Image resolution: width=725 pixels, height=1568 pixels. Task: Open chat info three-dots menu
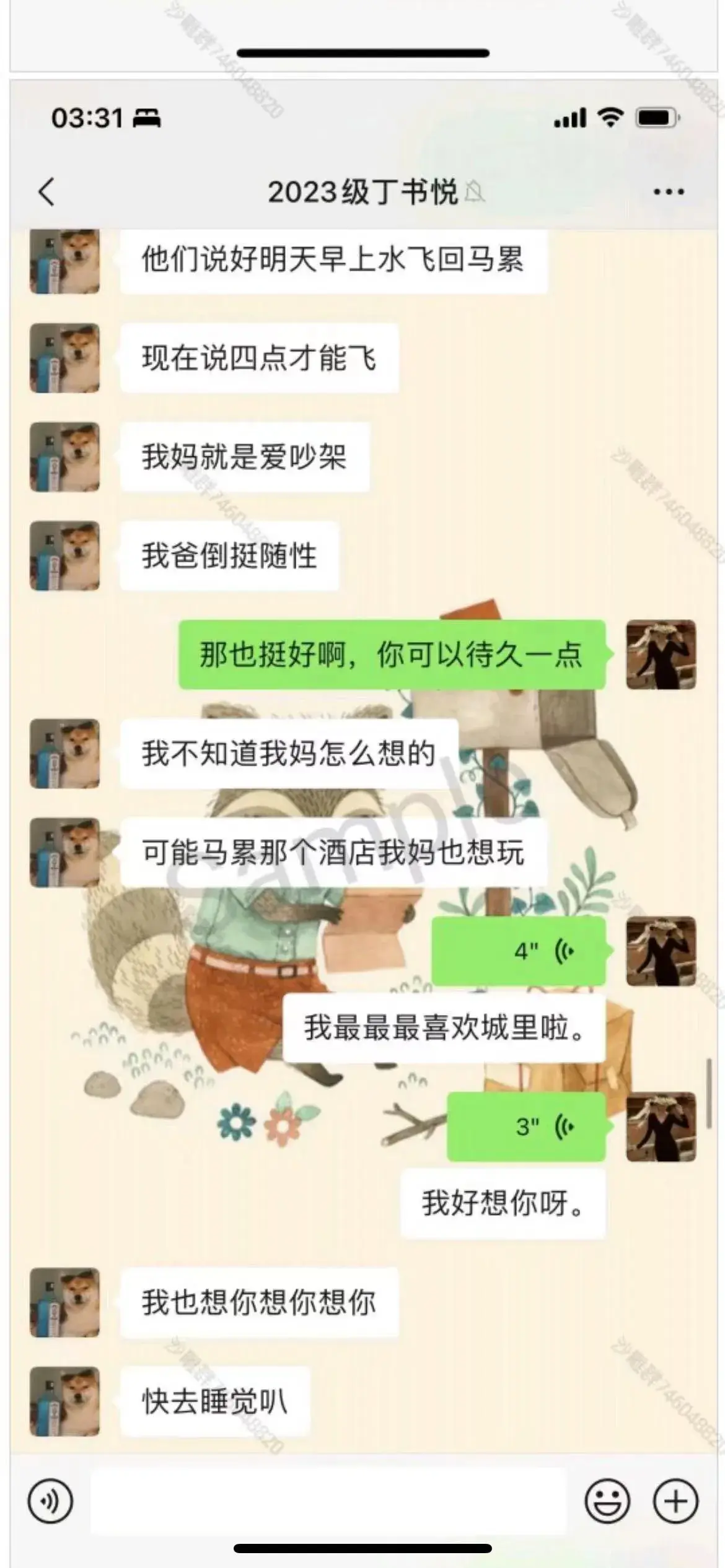tap(669, 191)
